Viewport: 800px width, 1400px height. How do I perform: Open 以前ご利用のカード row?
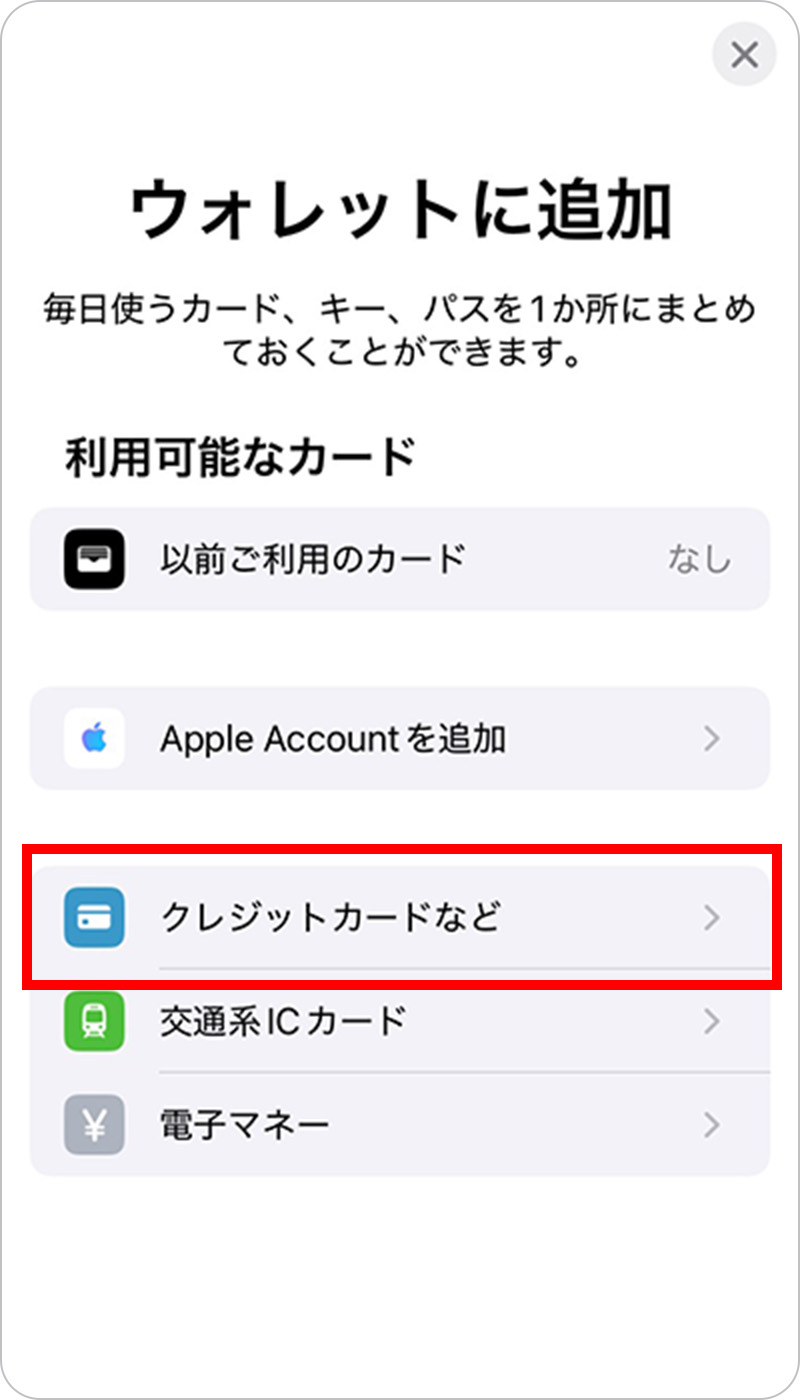tap(400, 558)
